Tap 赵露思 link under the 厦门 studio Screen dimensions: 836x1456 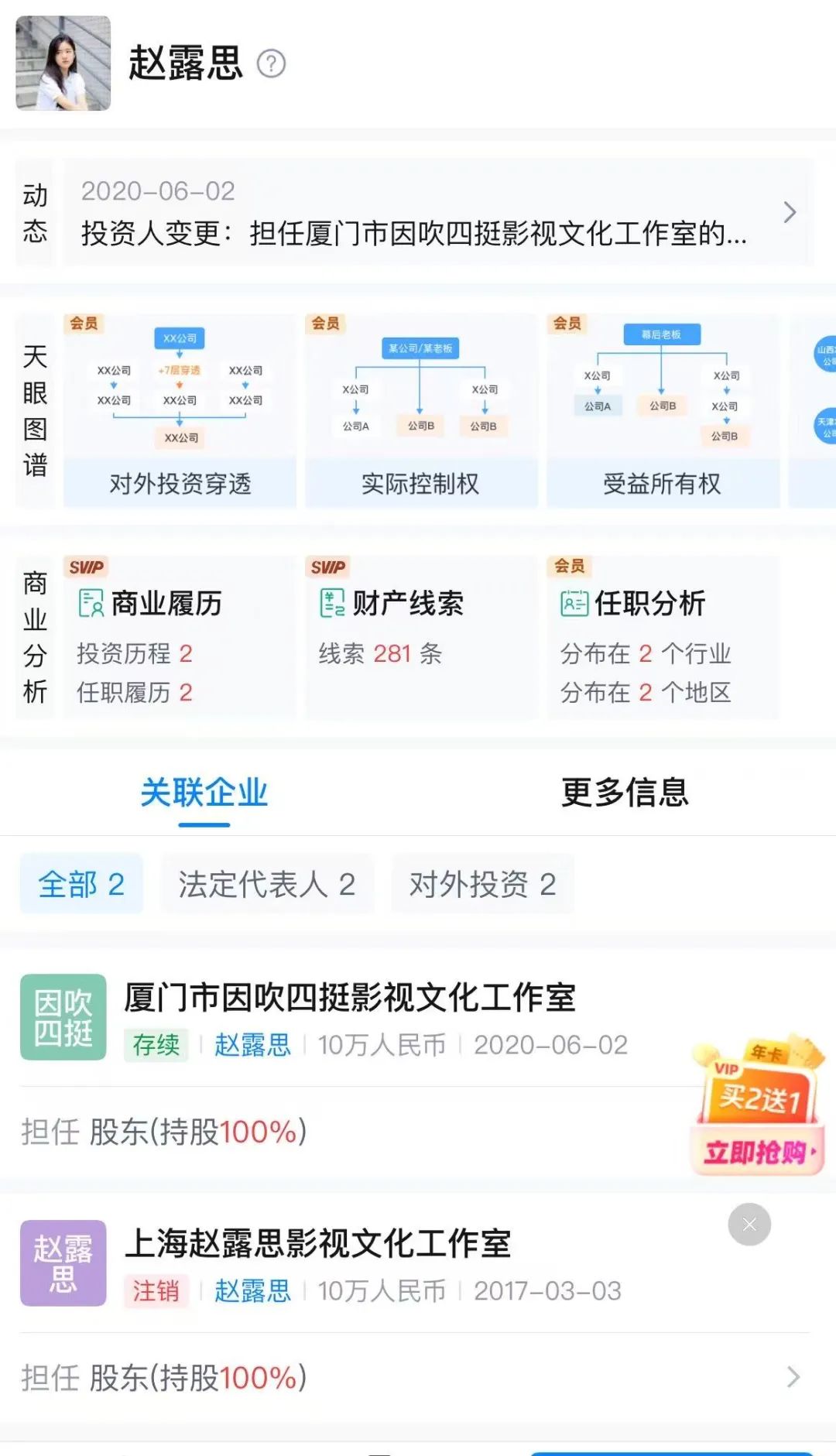pyautogui.click(x=252, y=1045)
